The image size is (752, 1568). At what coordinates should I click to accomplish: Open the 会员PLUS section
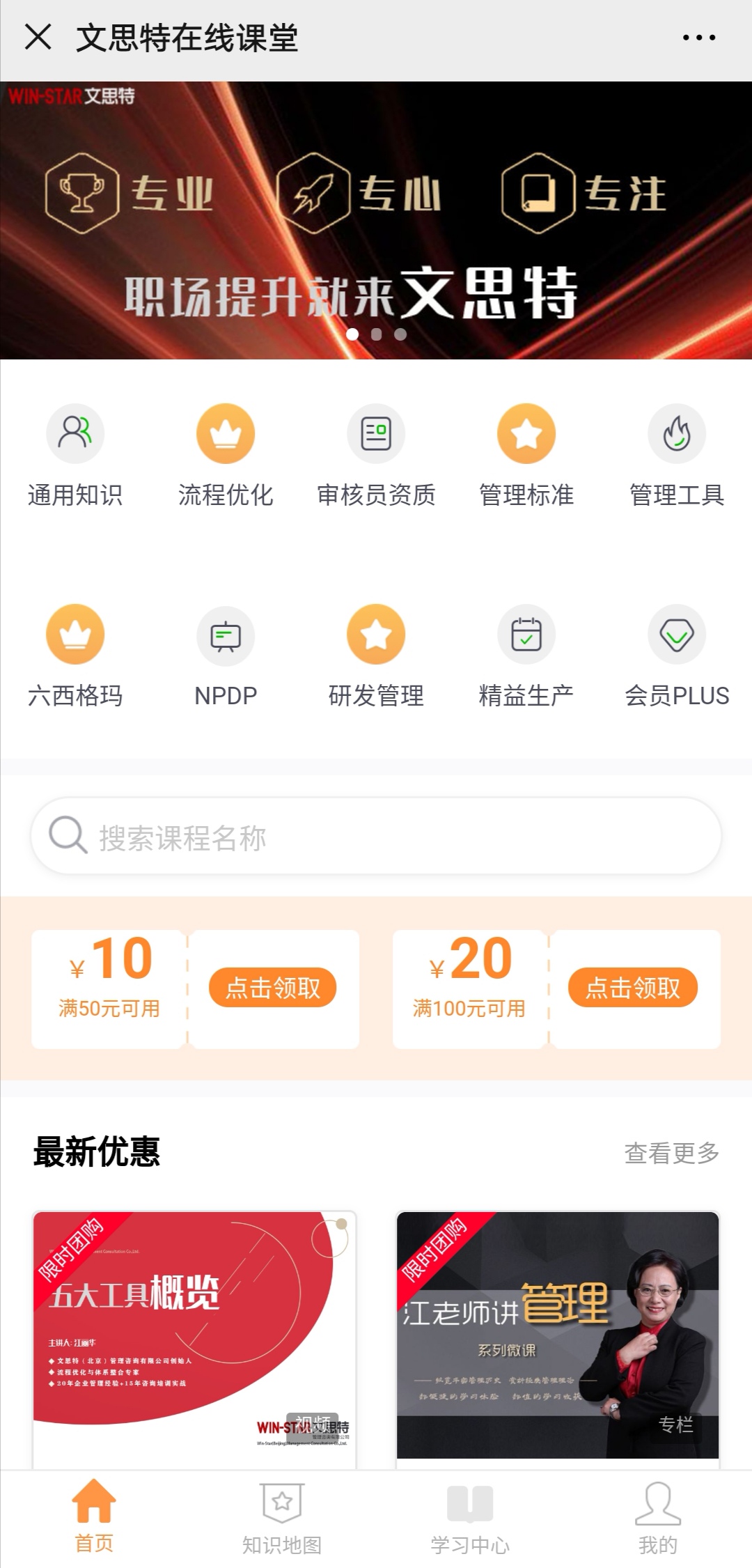point(677,655)
